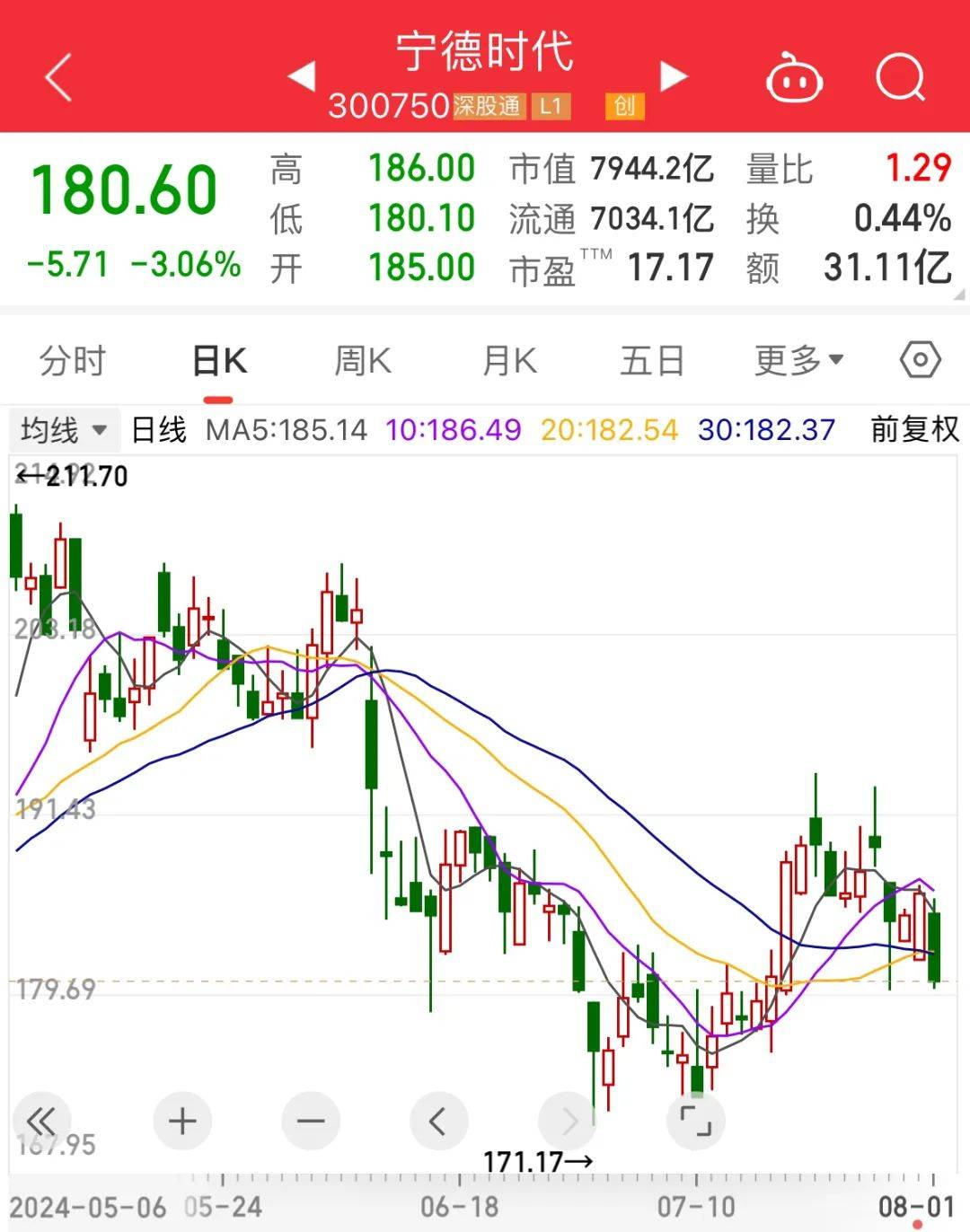Open the full-screen chart view

pos(695,1121)
